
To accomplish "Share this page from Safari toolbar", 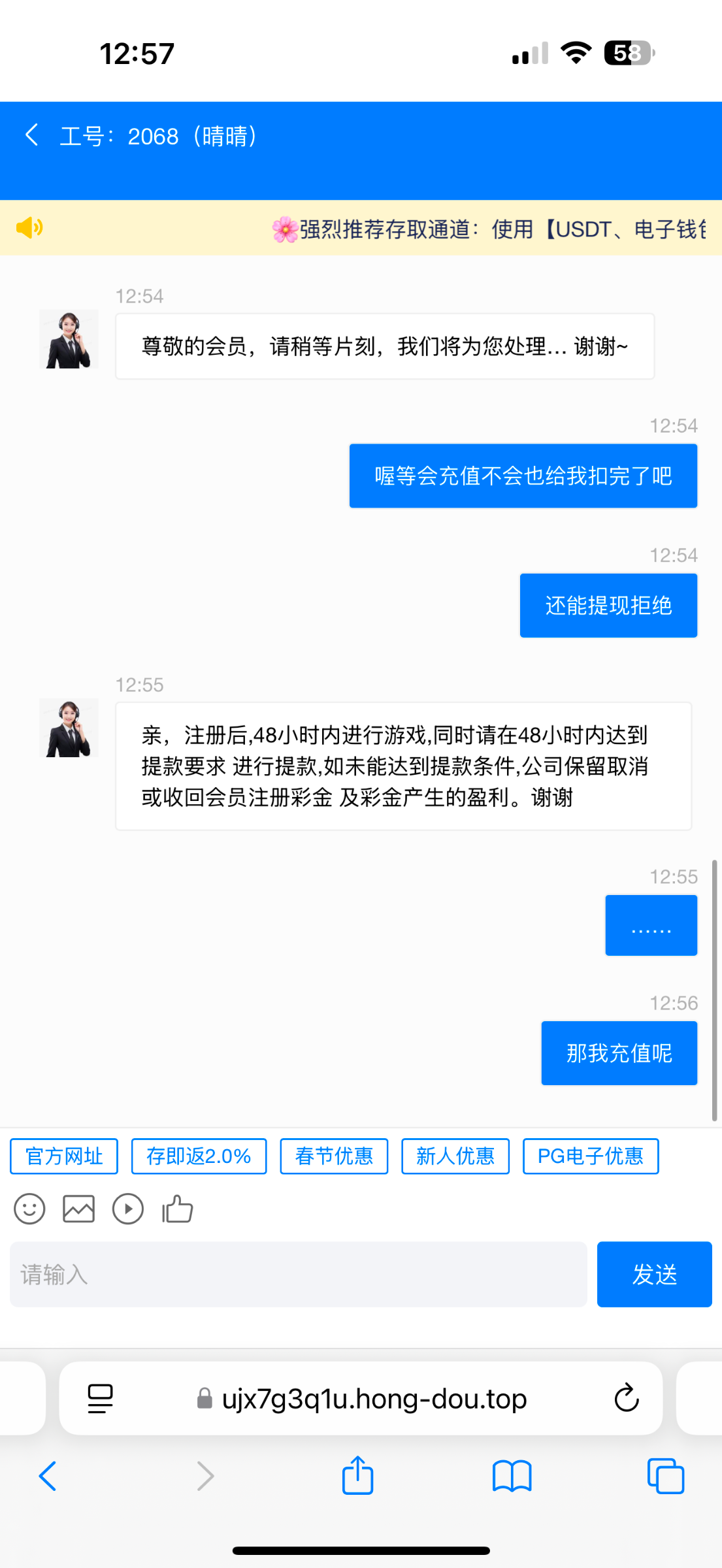I will point(357,1476).
